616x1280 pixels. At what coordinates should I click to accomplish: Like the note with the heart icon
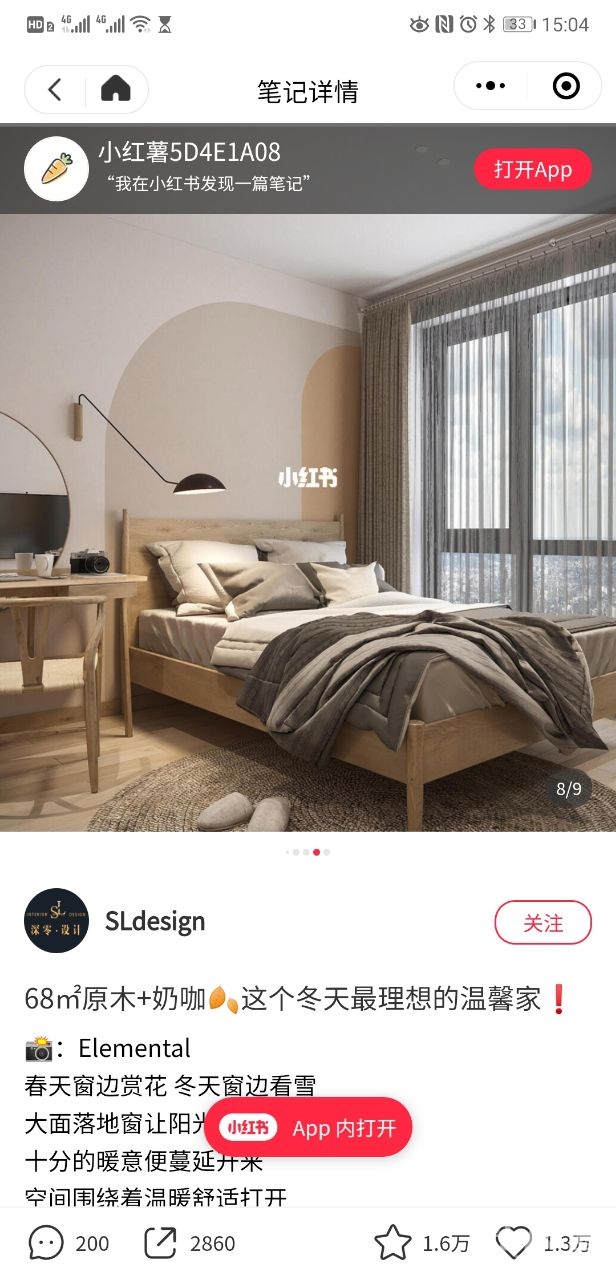point(514,1243)
